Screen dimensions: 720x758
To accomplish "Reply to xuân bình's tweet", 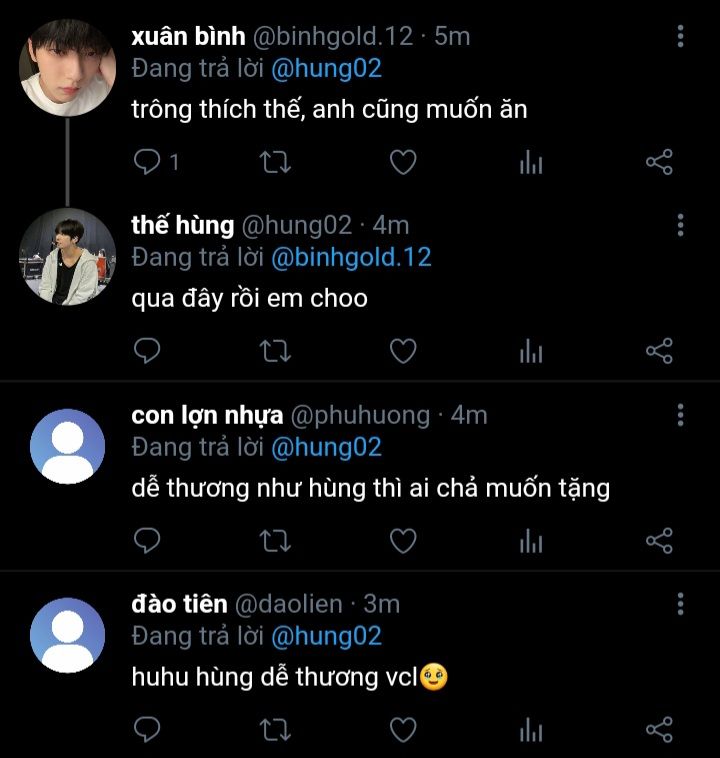I will [148, 162].
